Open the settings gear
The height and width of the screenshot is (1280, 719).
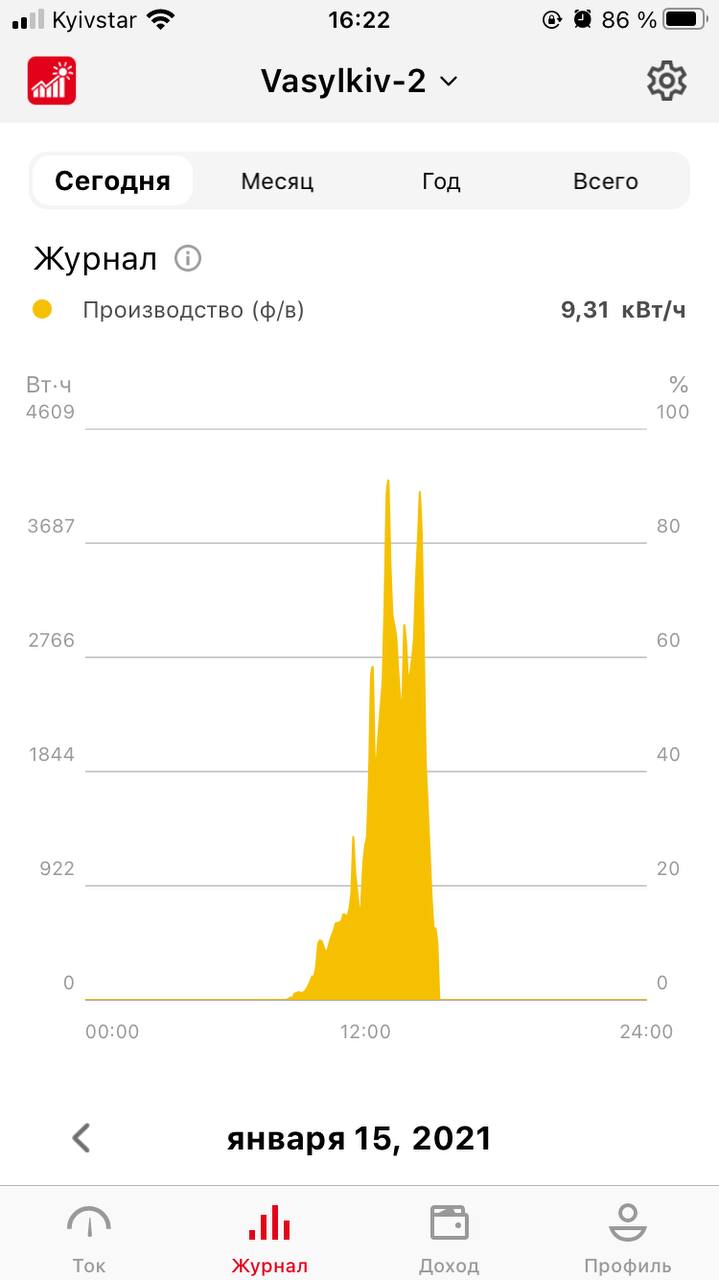[x=666, y=81]
